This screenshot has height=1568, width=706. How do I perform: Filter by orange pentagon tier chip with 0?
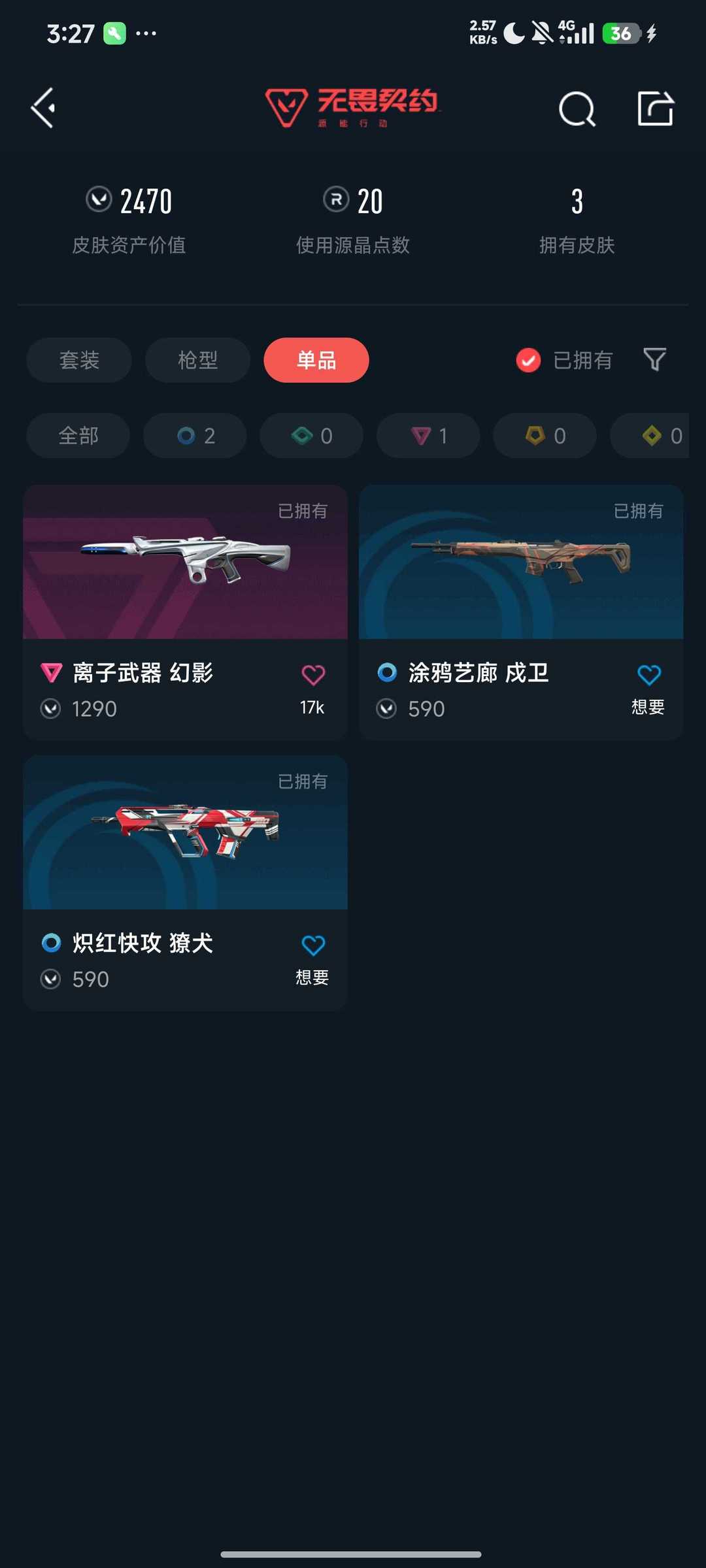pos(545,435)
